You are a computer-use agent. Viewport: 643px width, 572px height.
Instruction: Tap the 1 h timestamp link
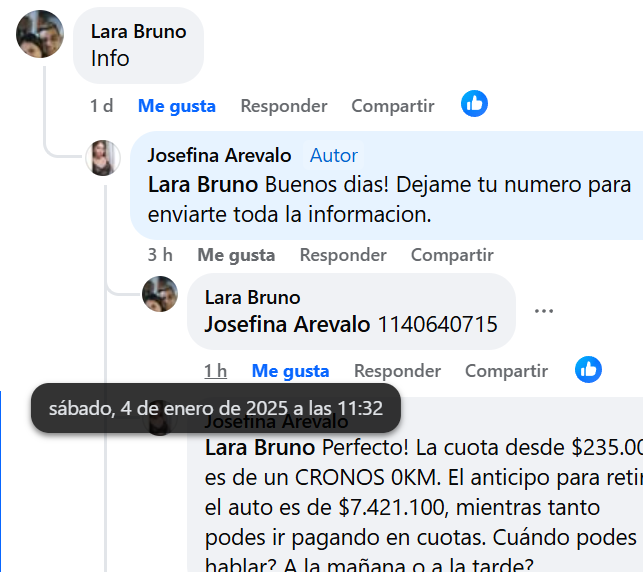coord(215,371)
